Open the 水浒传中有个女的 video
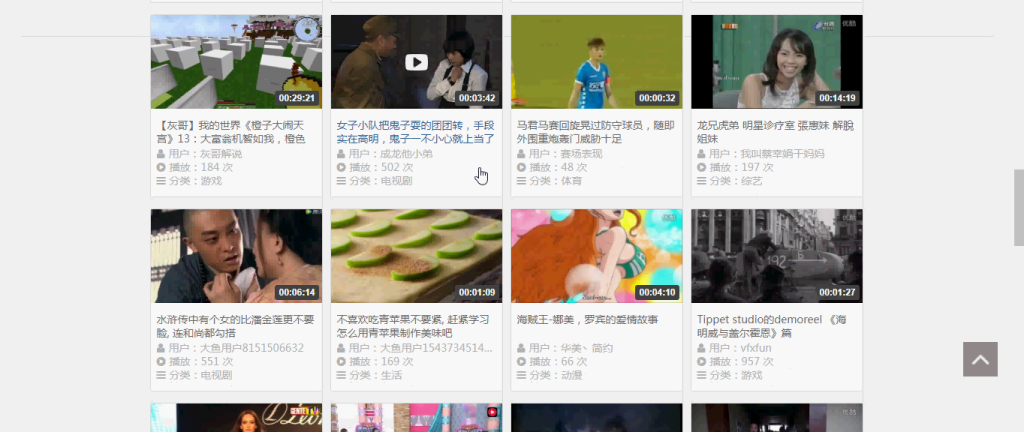This screenshot has width=1024, height=432. point(236,256)
